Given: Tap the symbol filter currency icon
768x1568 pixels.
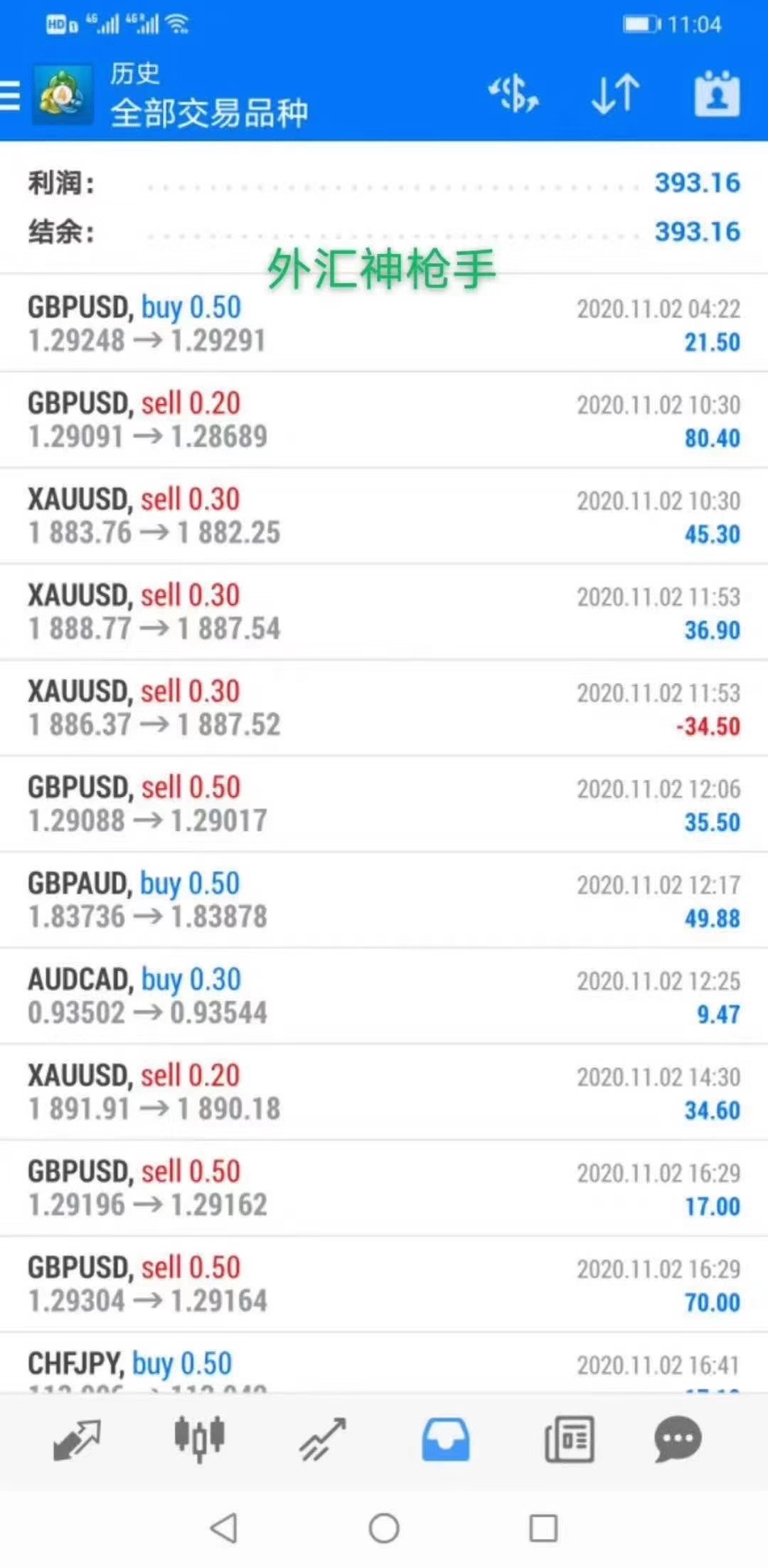Looking at the screenshot, I should click(x=513, y=94).
